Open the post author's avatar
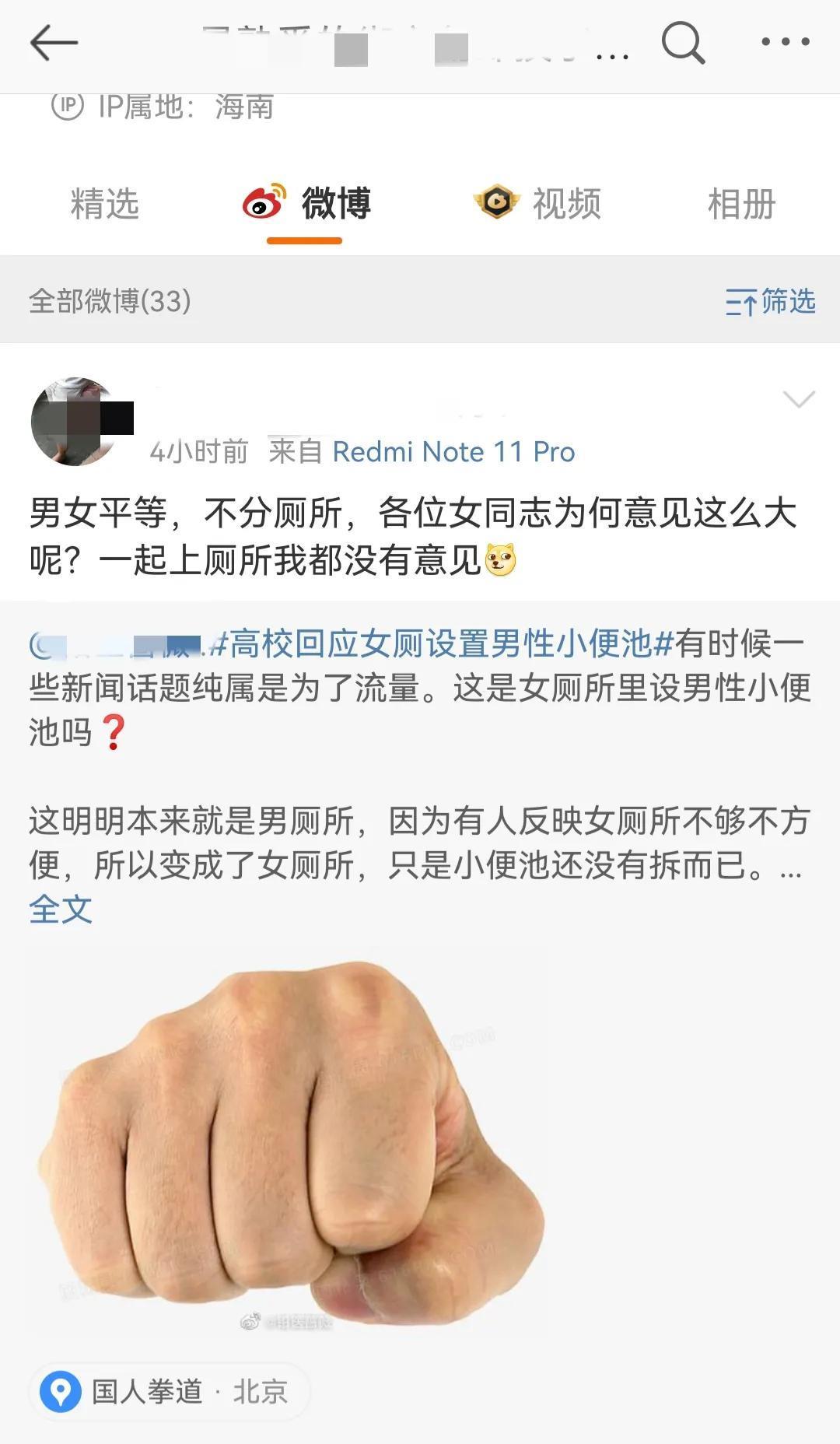 point(75,421)
